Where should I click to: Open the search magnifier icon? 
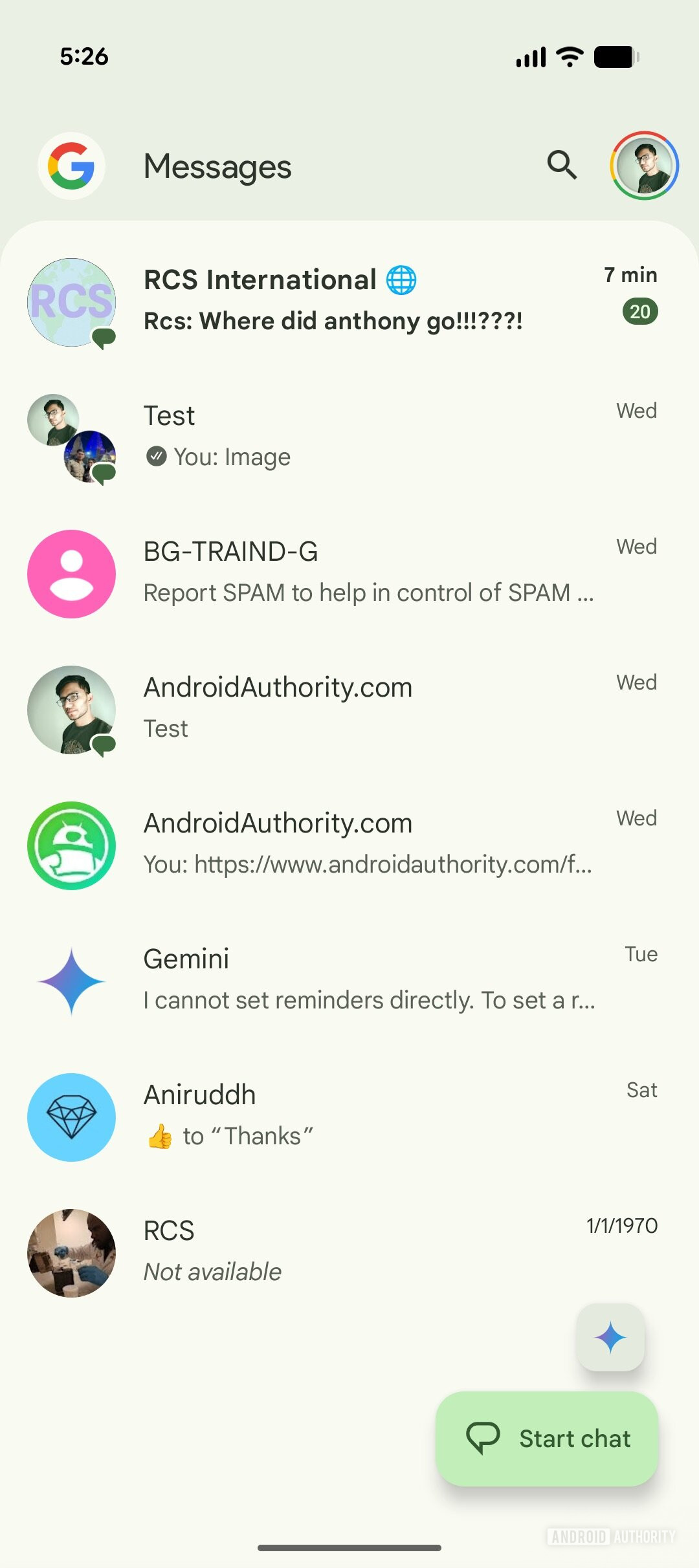(x=561, y=166)
